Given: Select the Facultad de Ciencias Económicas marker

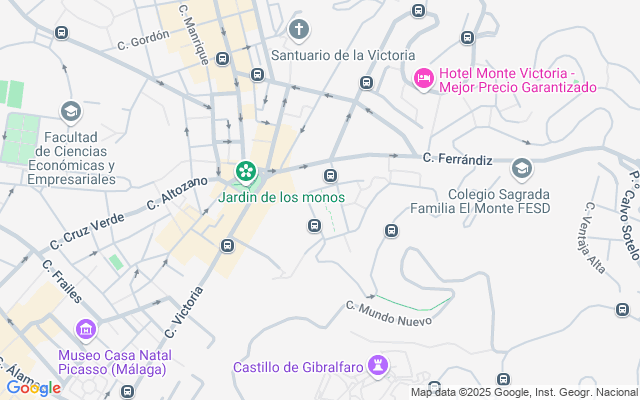Looking at the screenshot, I should click(x=69, y=110).
